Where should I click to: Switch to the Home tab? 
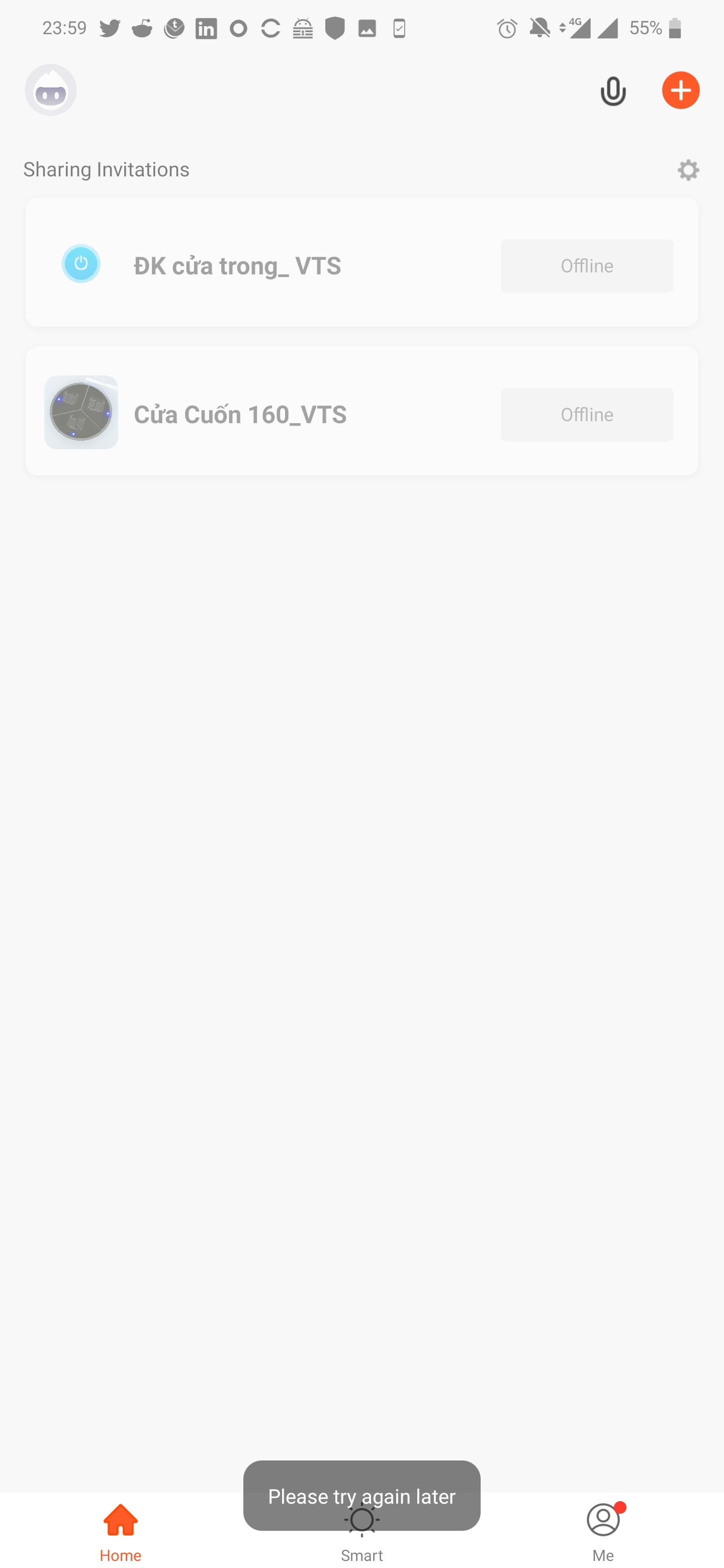point(121,1531)
